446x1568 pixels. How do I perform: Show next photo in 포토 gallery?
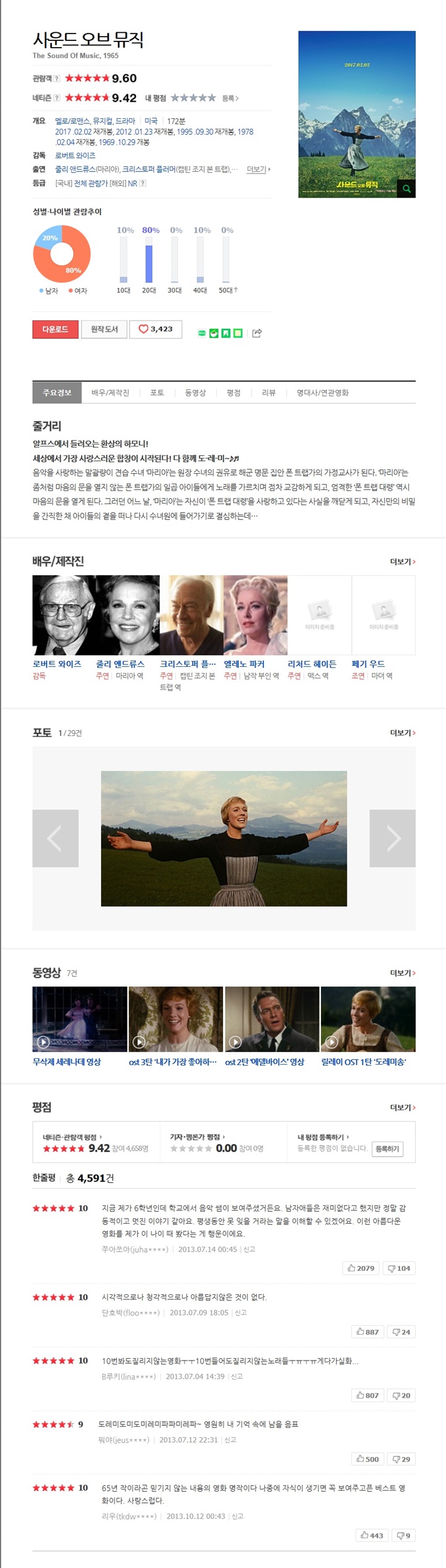(x=393, y=838)
